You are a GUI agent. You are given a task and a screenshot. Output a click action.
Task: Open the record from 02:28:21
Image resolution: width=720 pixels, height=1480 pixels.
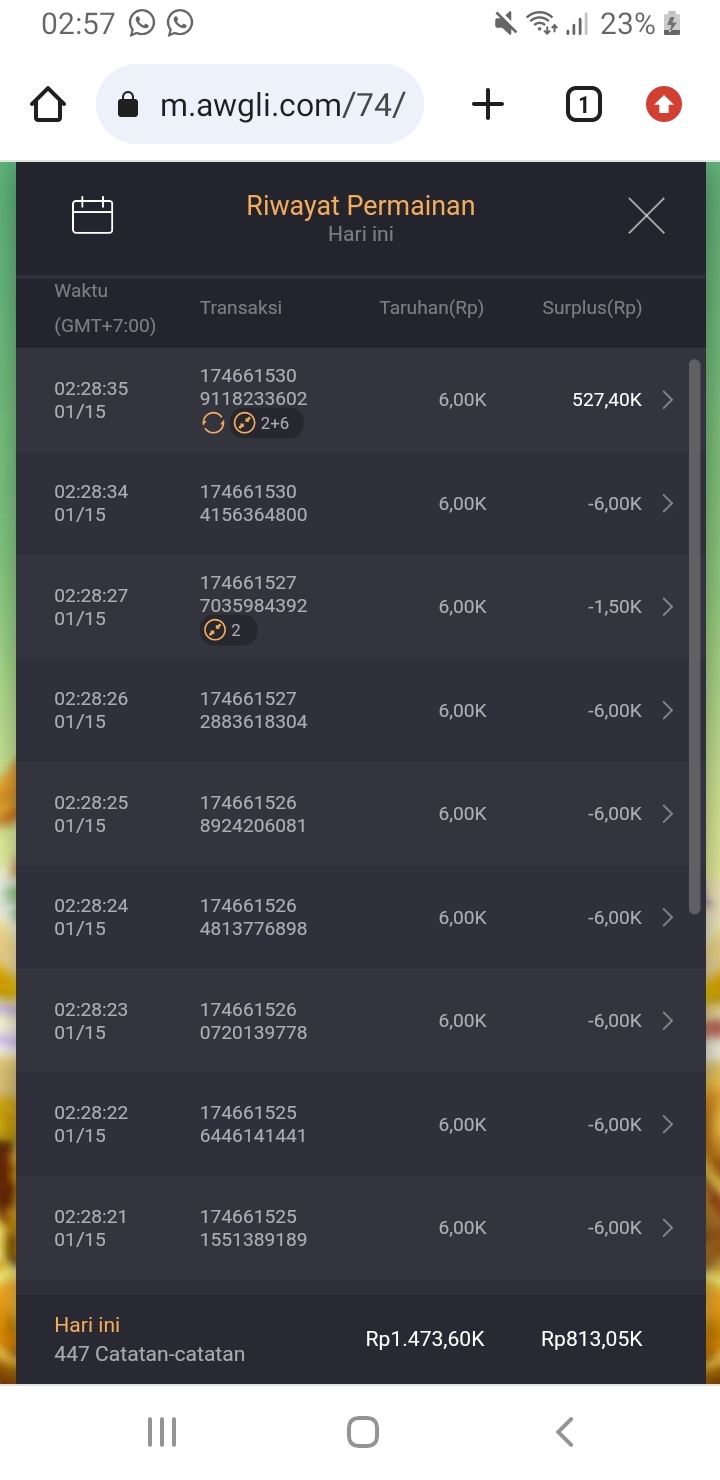360,1228
